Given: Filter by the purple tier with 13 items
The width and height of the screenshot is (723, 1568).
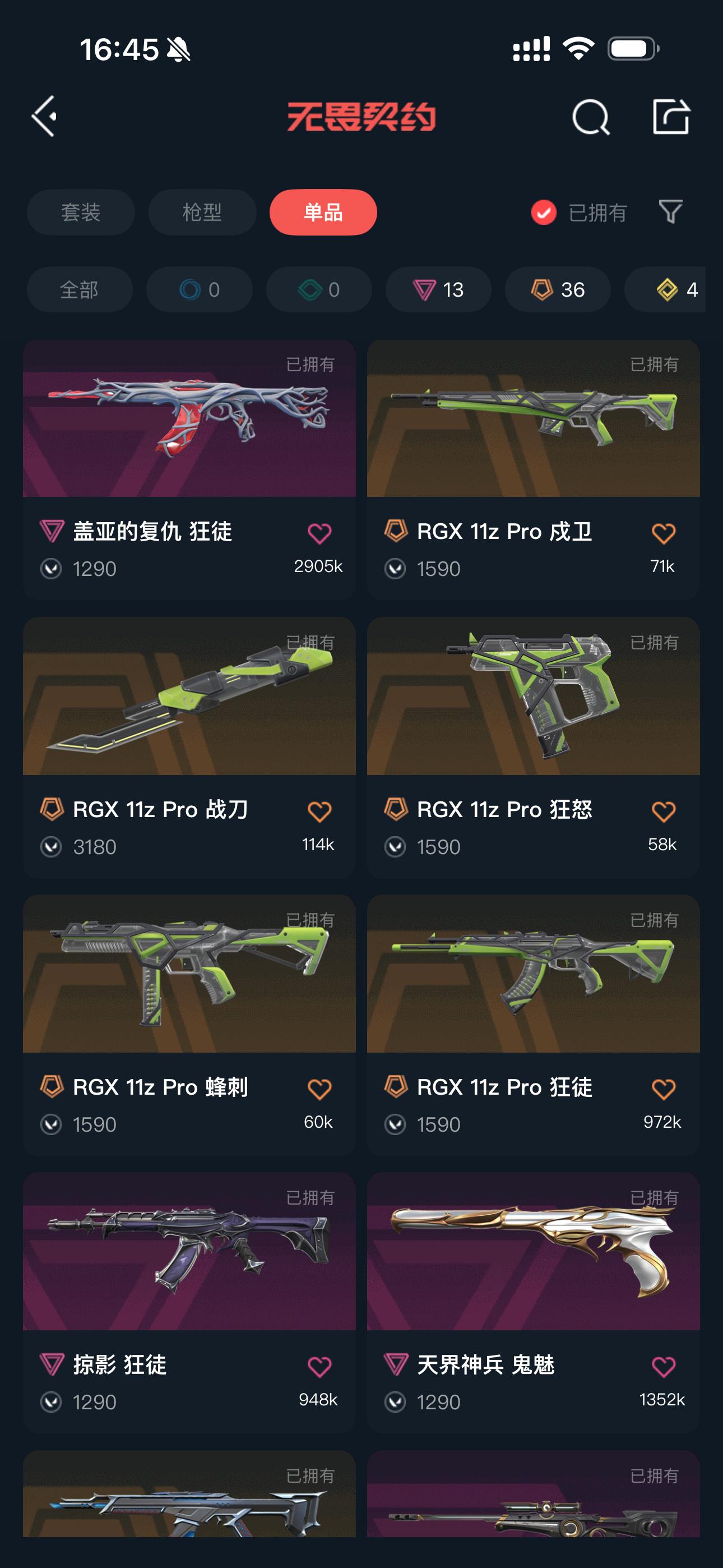Looking at the screenshot, I should point(438,290).
